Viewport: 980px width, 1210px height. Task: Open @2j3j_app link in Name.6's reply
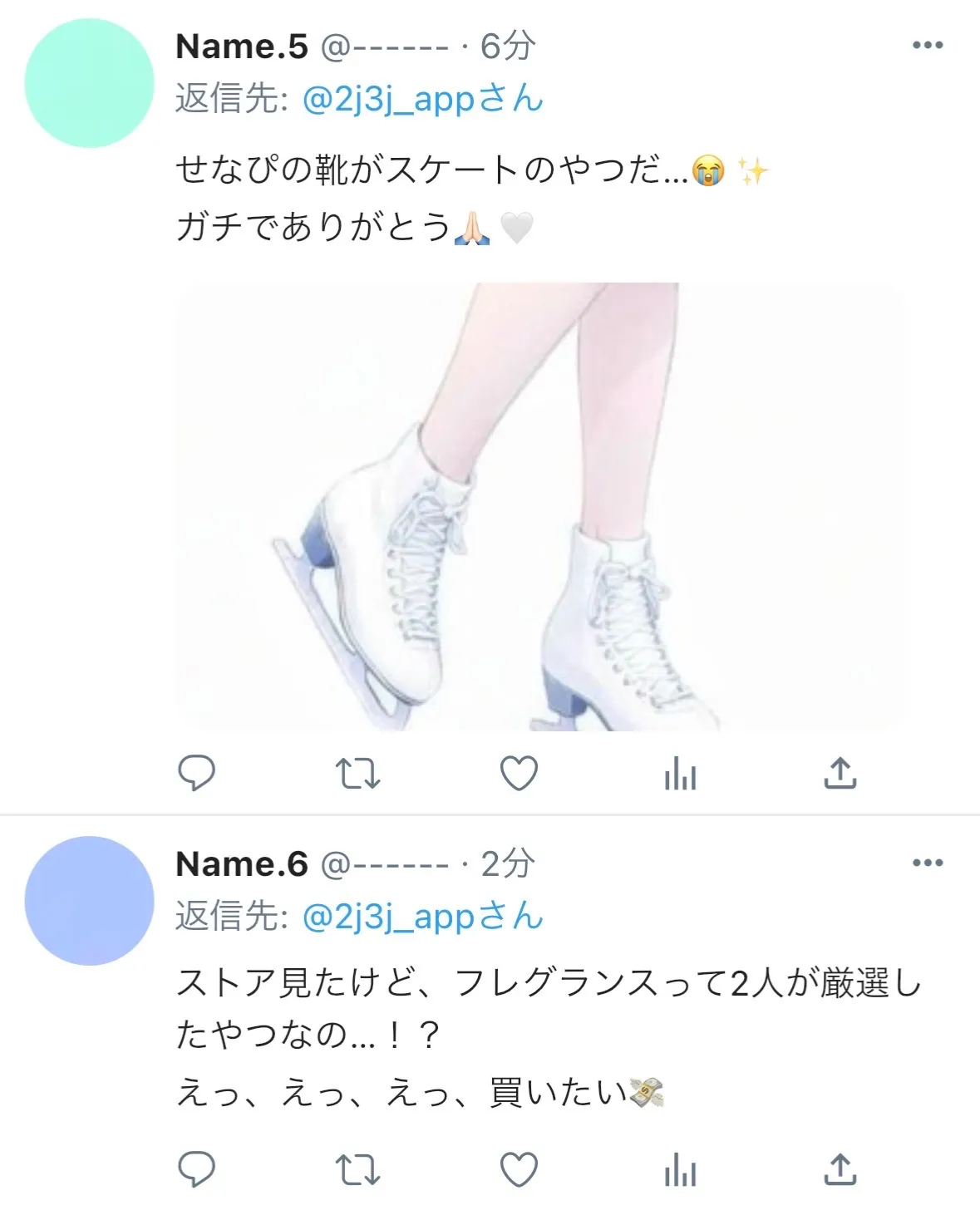pos(422,917)
